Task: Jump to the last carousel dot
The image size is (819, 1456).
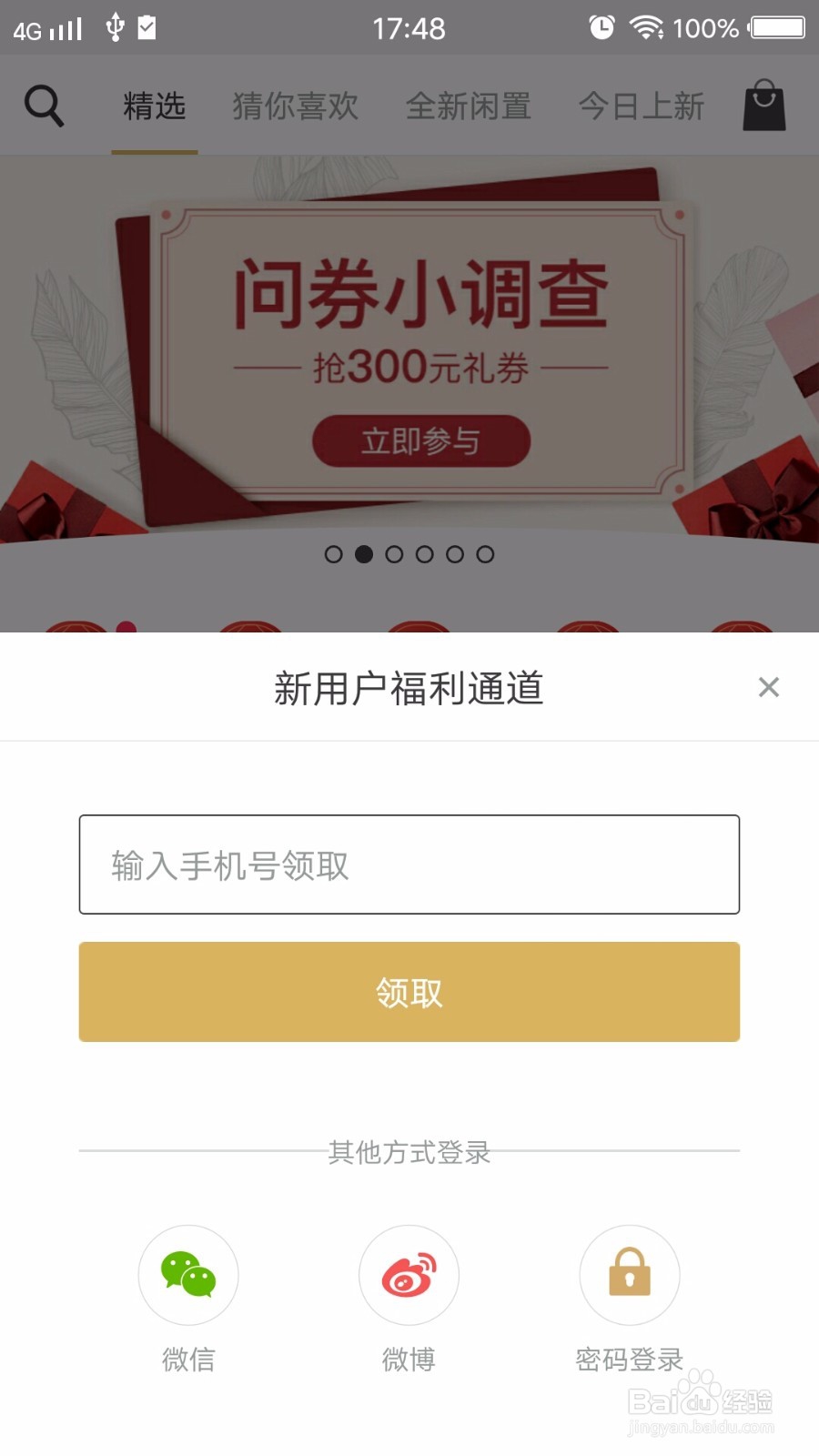Action: (485, 554)
